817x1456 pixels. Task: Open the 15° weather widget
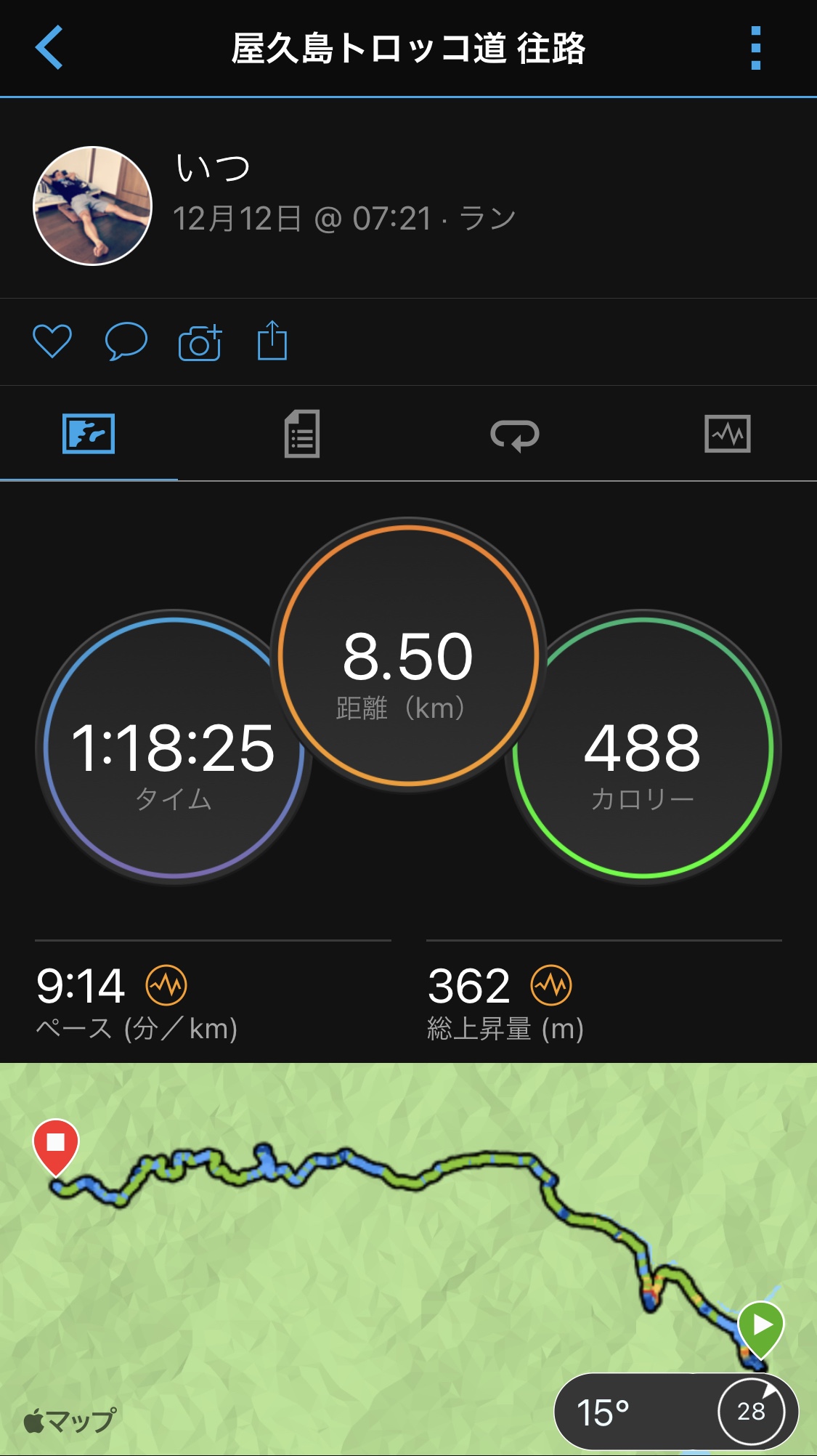(675, 1412)
